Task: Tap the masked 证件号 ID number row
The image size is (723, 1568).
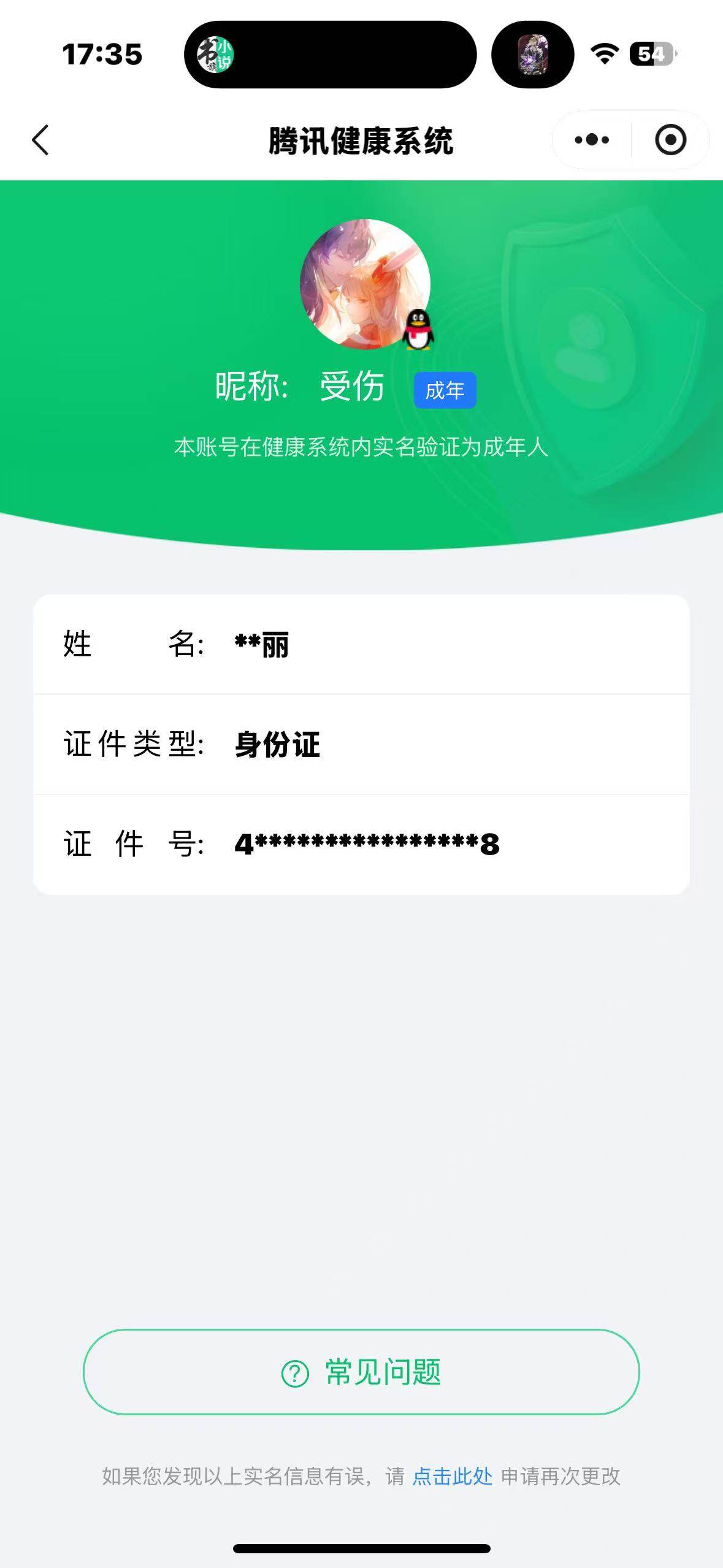Action: (x=361, y=844)
